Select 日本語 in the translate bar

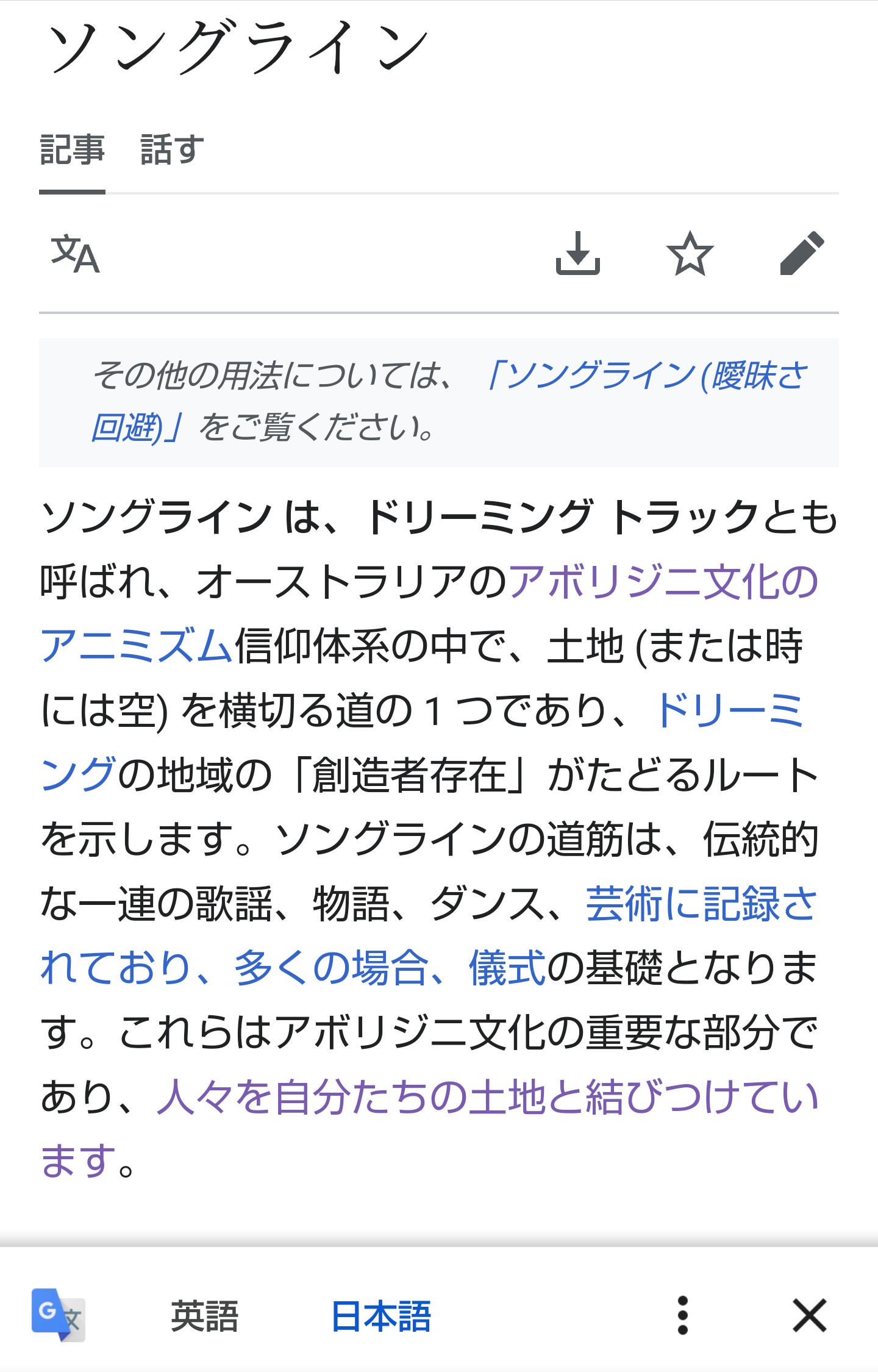(x=381, y=1316)
